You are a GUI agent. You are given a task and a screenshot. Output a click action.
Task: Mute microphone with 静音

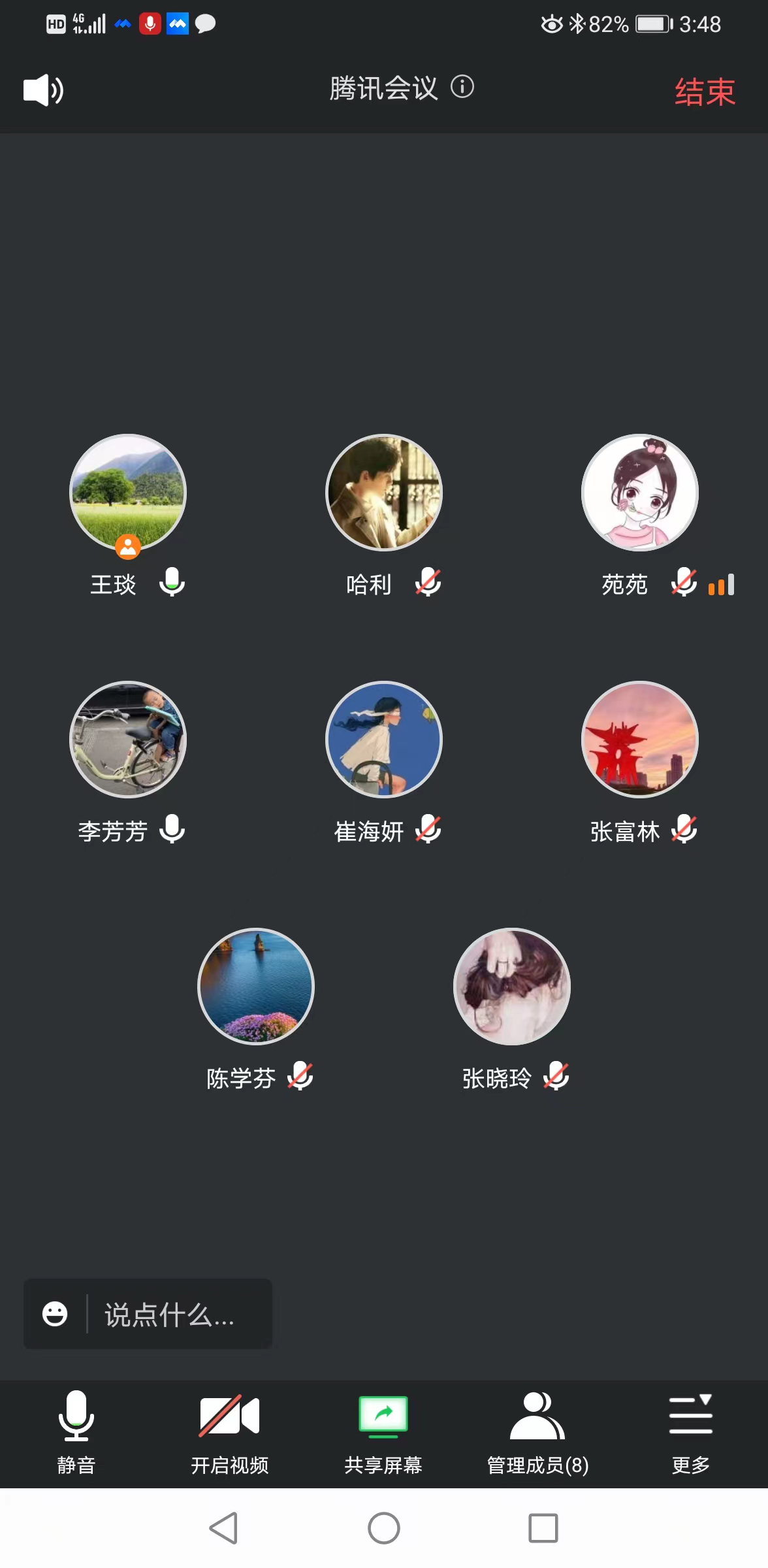(x=76, y=1432)
